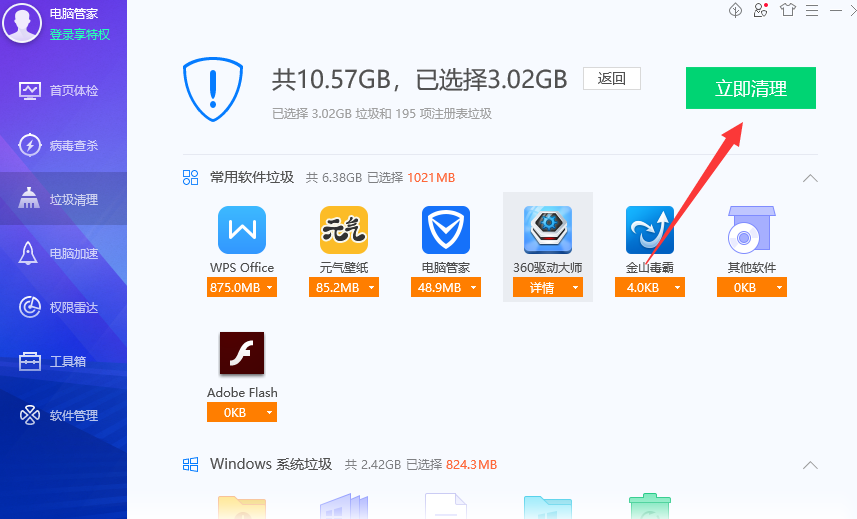Image resolution: width=857 pixels, height=519 pixels.
Task: Open 软件管理 in the sidebar
Action: tap(63, 415)
